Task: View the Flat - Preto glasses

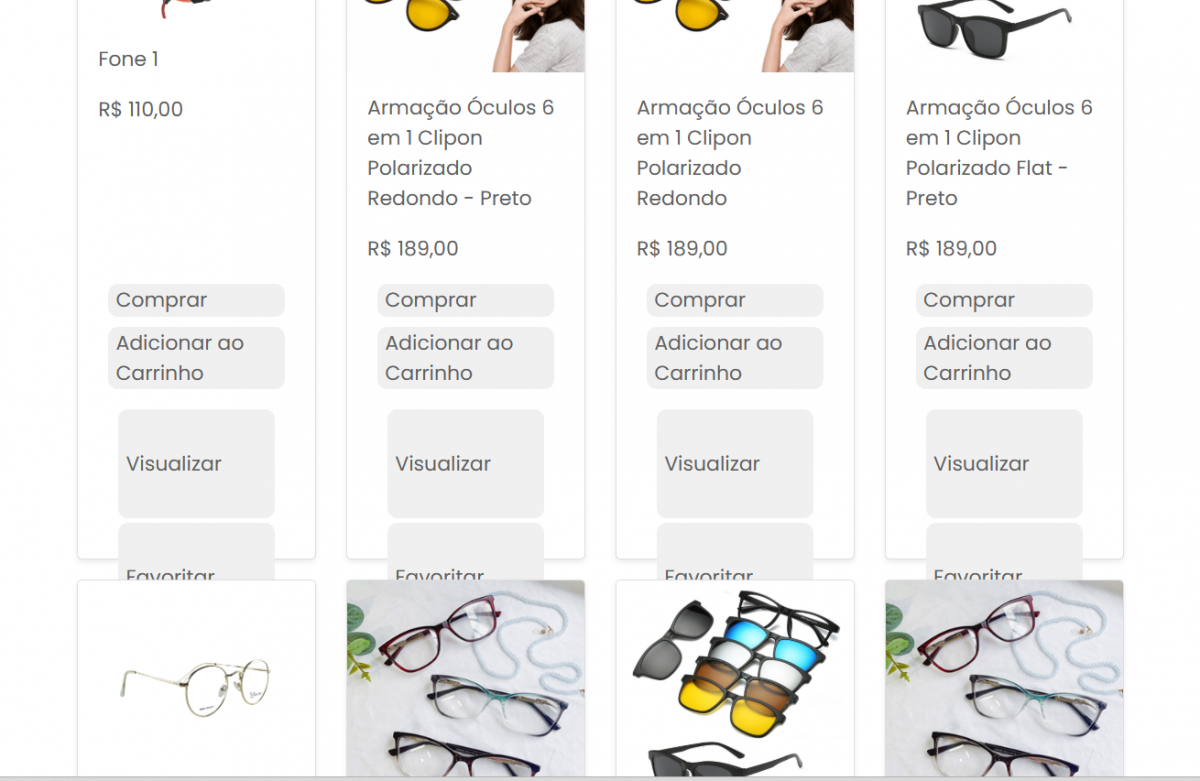Action: [1003, 463]
